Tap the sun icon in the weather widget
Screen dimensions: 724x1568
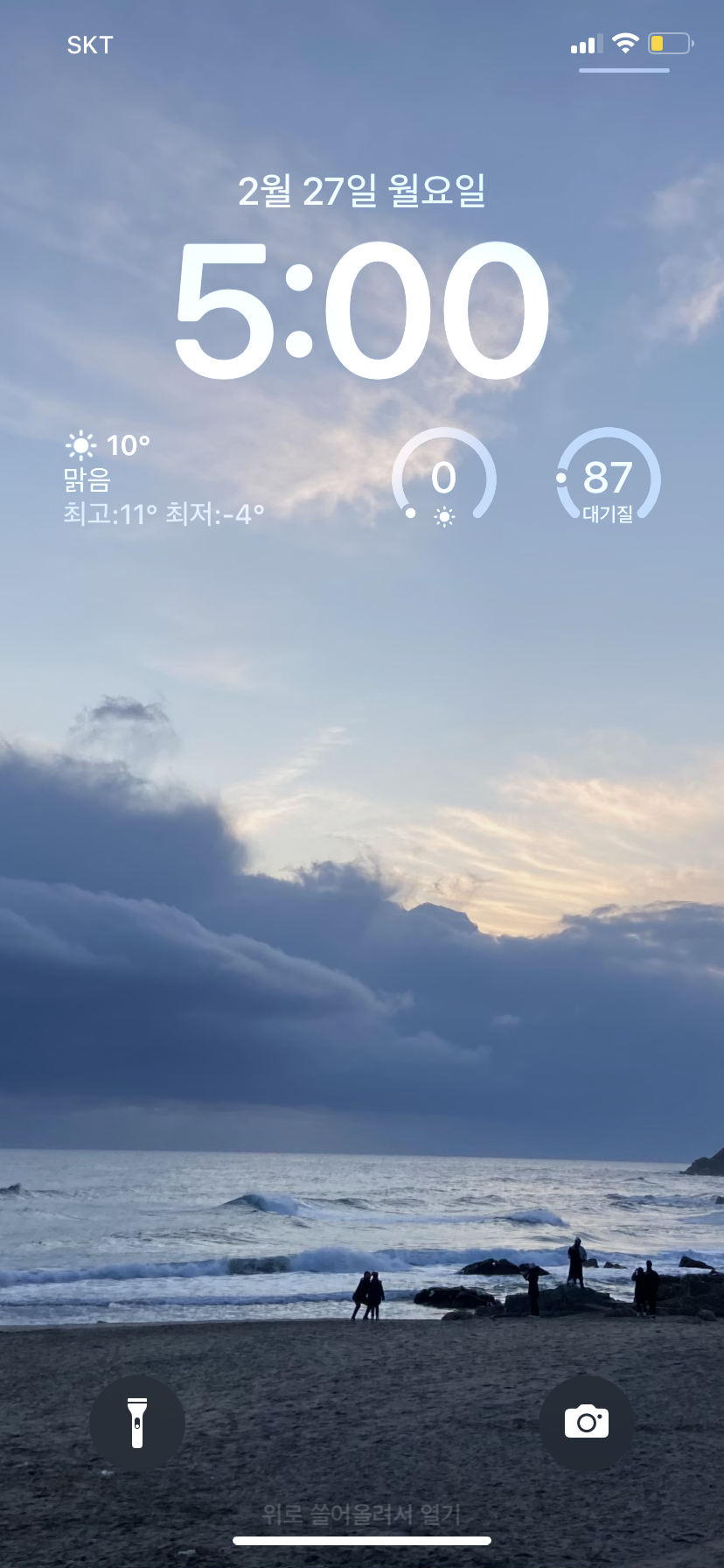pyautogui.click(x=81, y=446)
